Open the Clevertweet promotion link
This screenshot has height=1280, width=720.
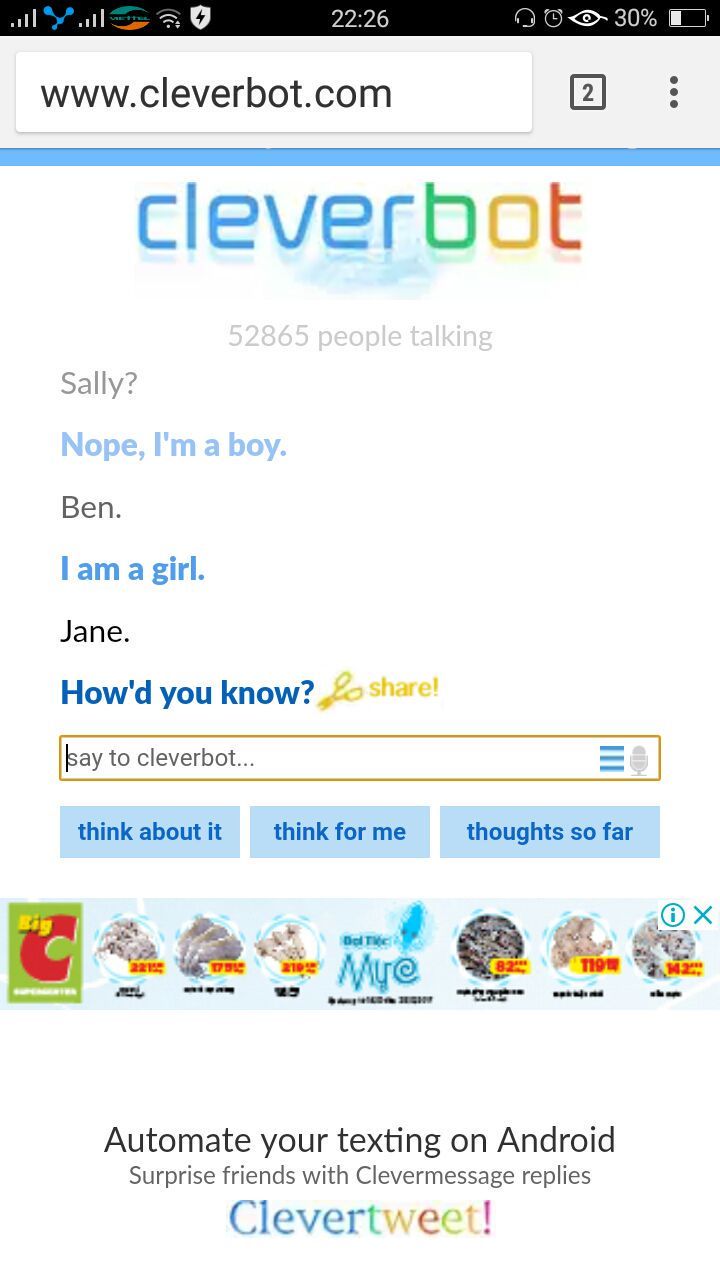[x=360, y=1218]
